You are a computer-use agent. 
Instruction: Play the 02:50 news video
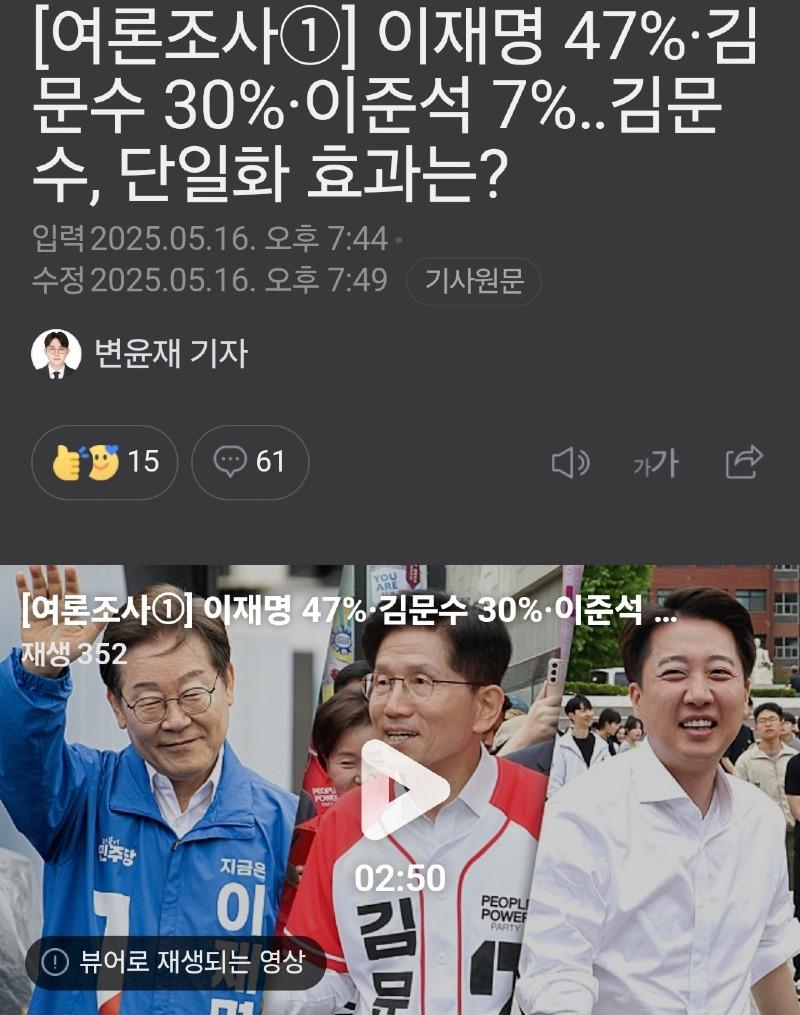[x=402, y=790]
